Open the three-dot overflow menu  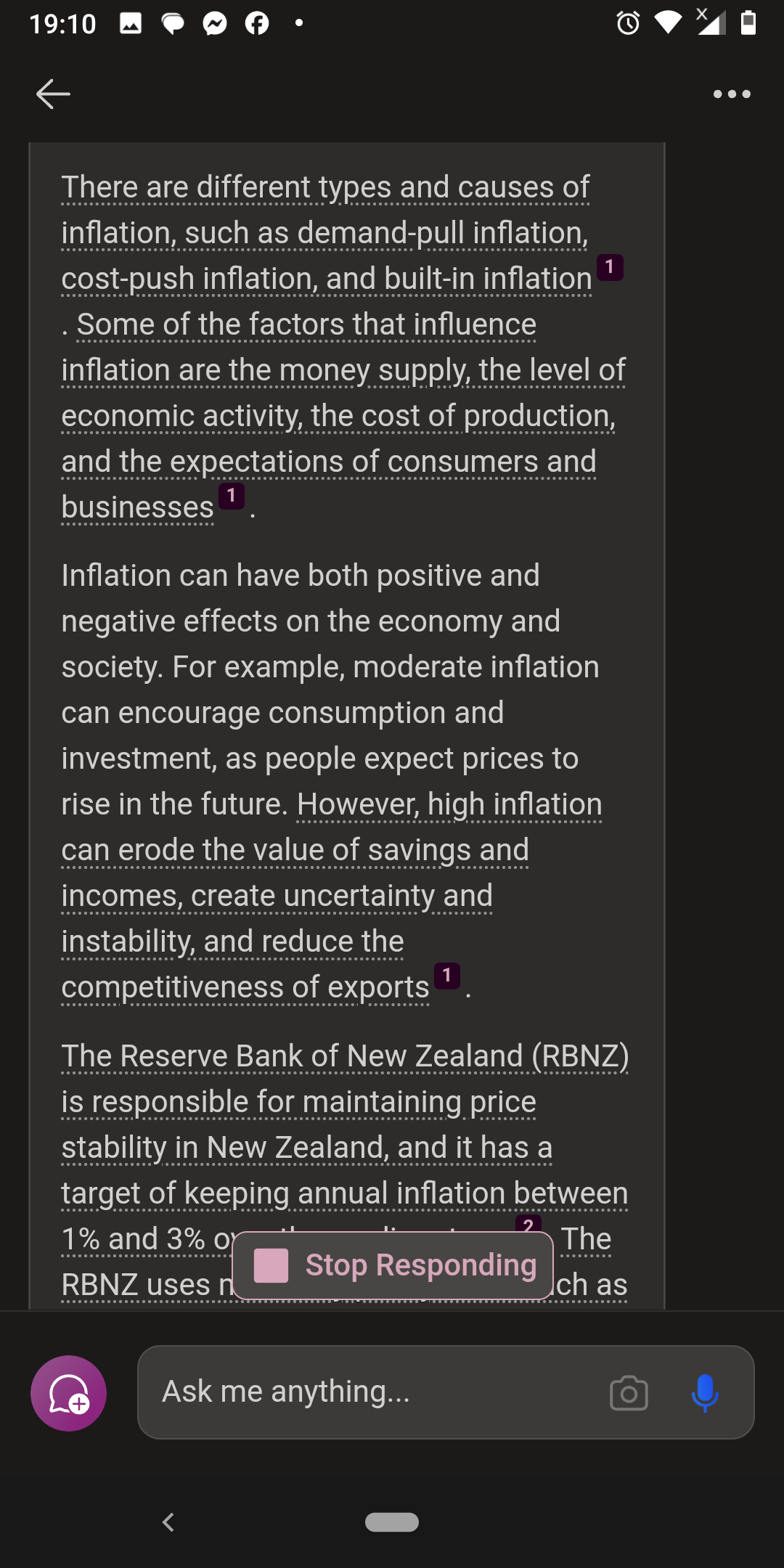(x=732, y=94)
